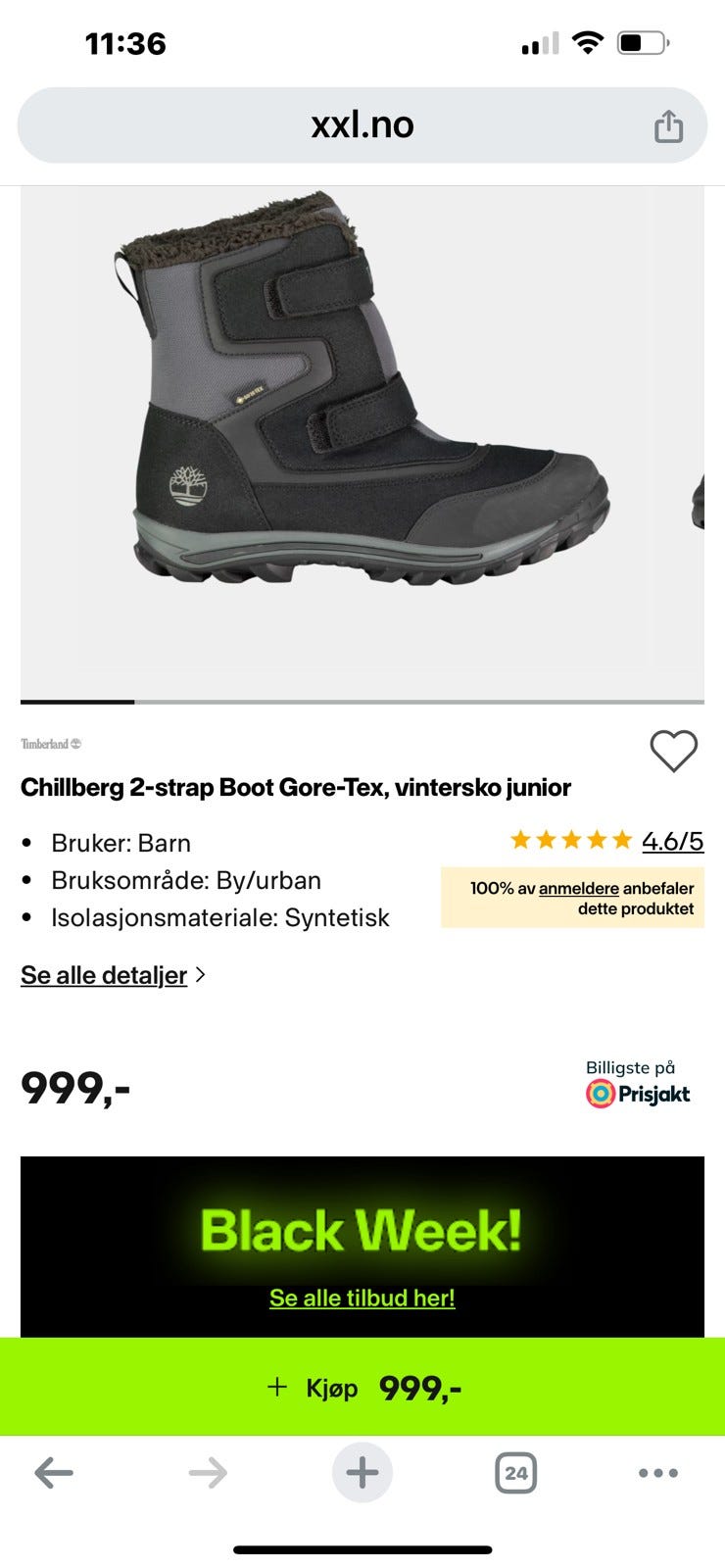Image resolution: width=725 pixels, height=1568 pixels.
Task: Open the browser's more options menu
Action: click(x=658, y=1473)
